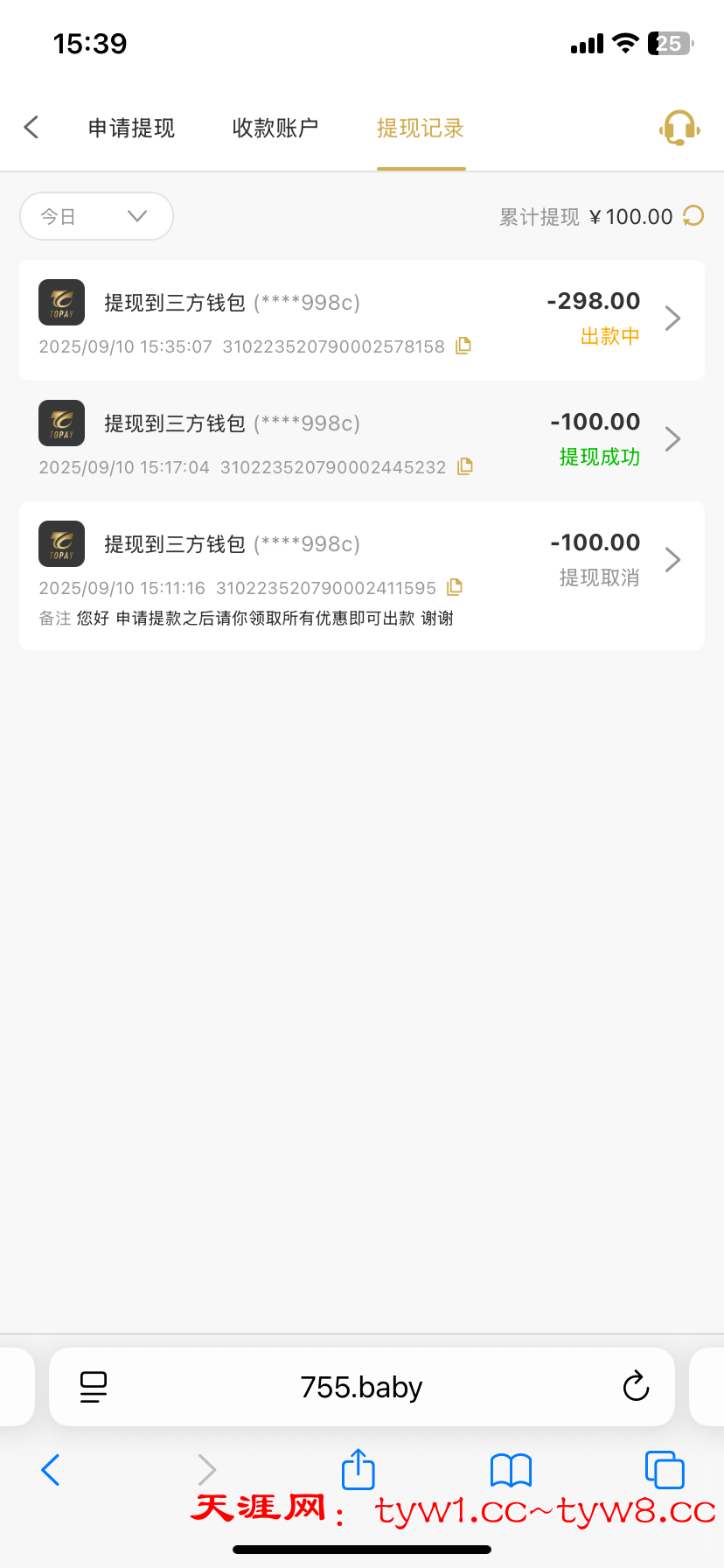Screen dimensions: 724x1568
Task: Switch to the 申请提现 tab
Action: tap(131, 129)
